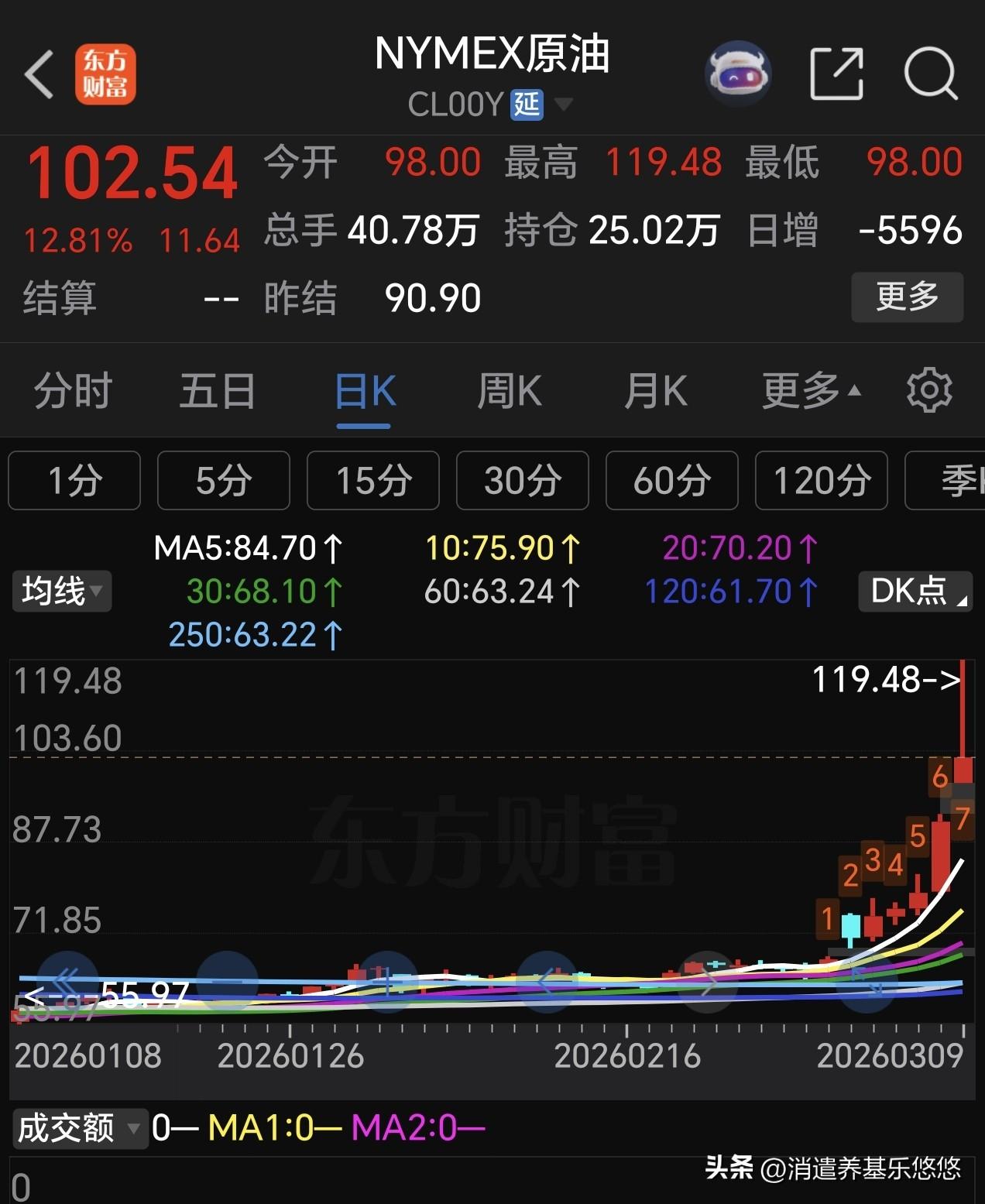Image resolution: width=985 pixels, height=1204 pixels.
Task: Tap the 东方财富 logo
Action: click(106, 74)
